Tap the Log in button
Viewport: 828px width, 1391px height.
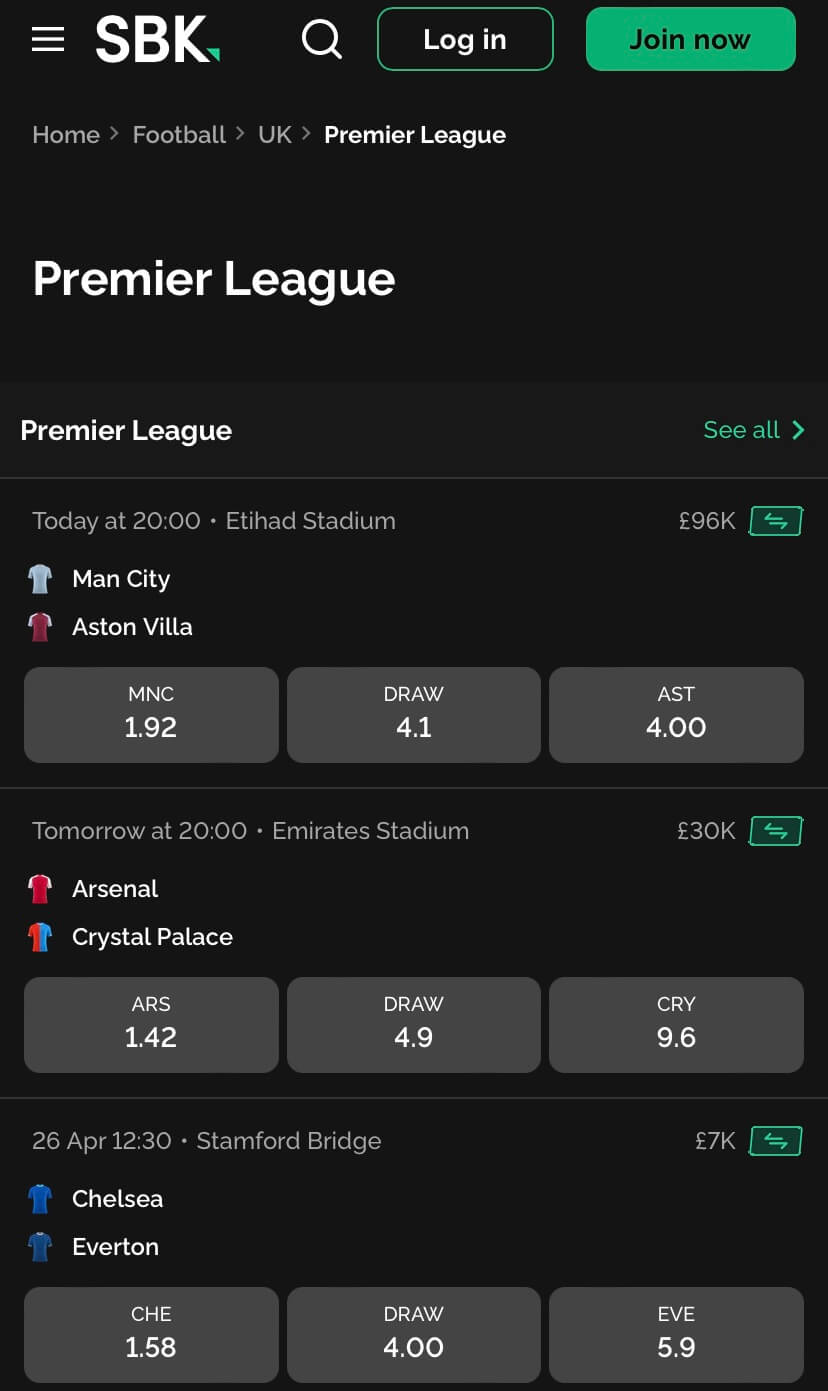(465, 39)
